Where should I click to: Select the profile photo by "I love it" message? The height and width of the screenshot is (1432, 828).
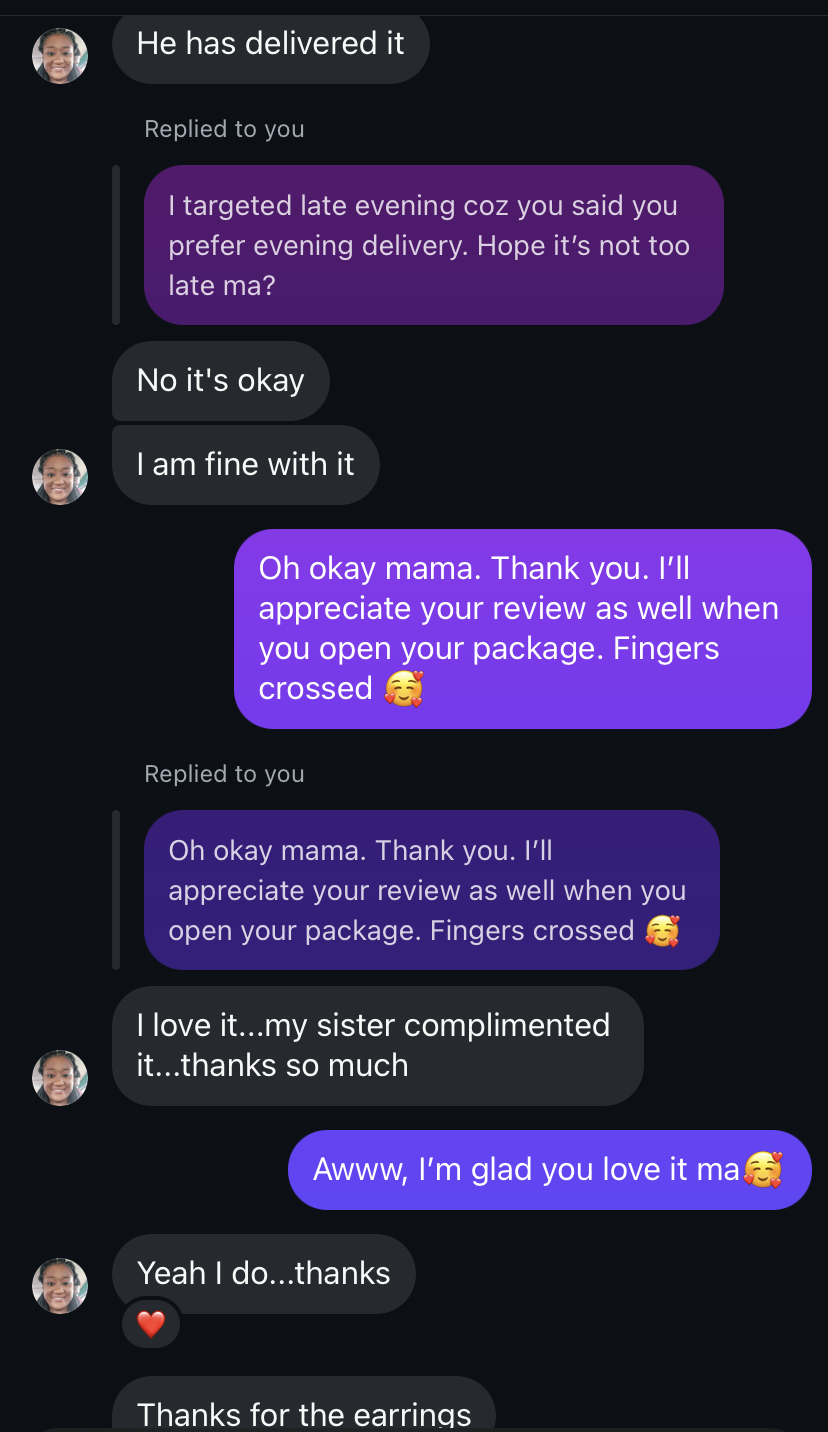(60, 1078)
